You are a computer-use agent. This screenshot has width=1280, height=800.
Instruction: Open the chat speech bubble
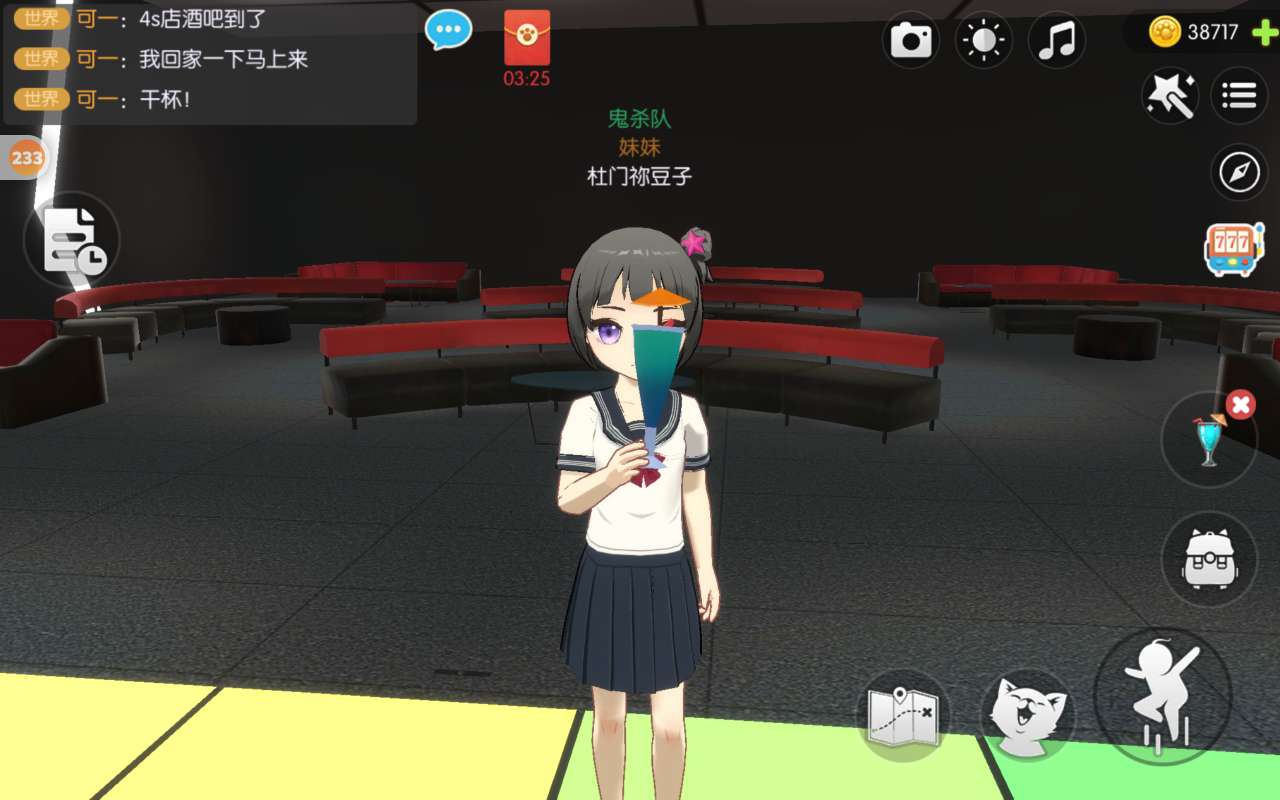448,30
